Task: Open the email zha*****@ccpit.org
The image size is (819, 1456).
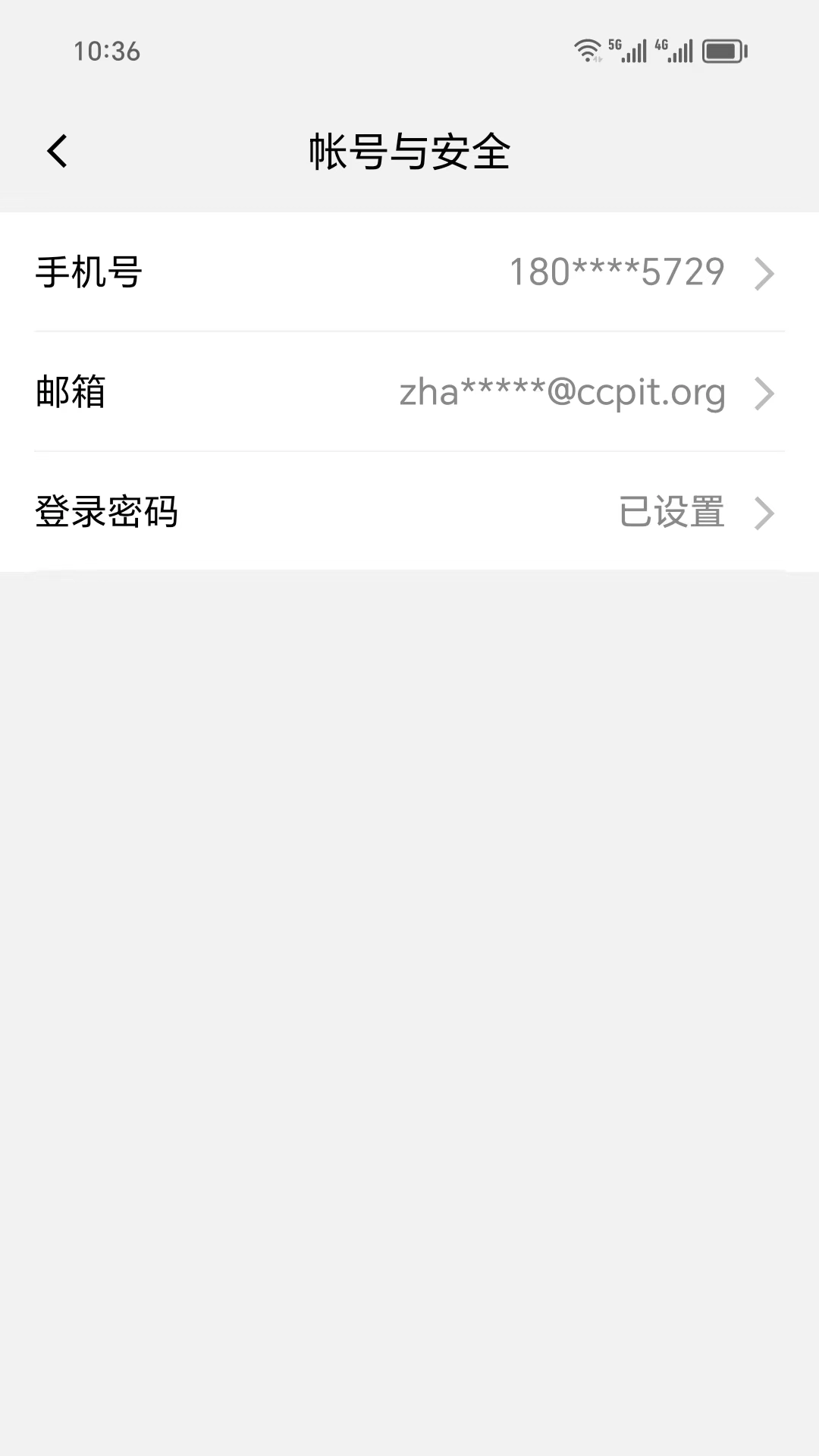Action: [563, 393]
